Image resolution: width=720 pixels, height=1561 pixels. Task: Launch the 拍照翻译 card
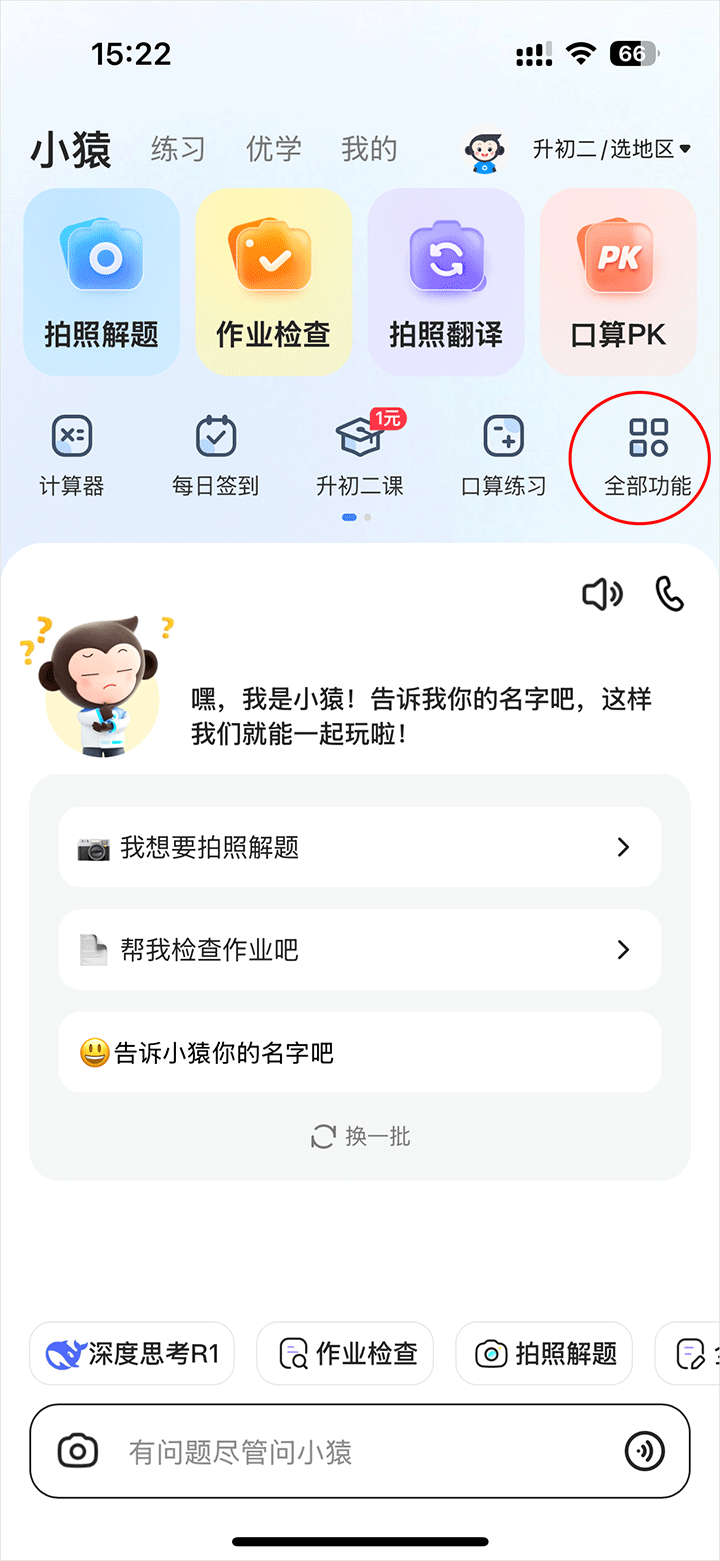click(446, 282)
